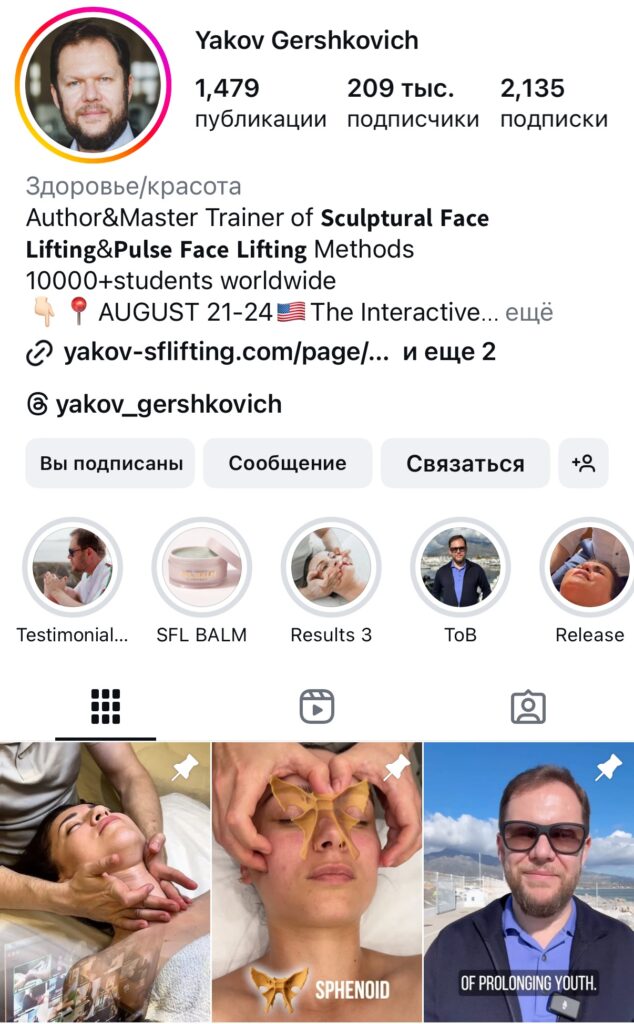Switch to the posts grid tab
Screen dimensions: 634x1024
coord(105,707)
